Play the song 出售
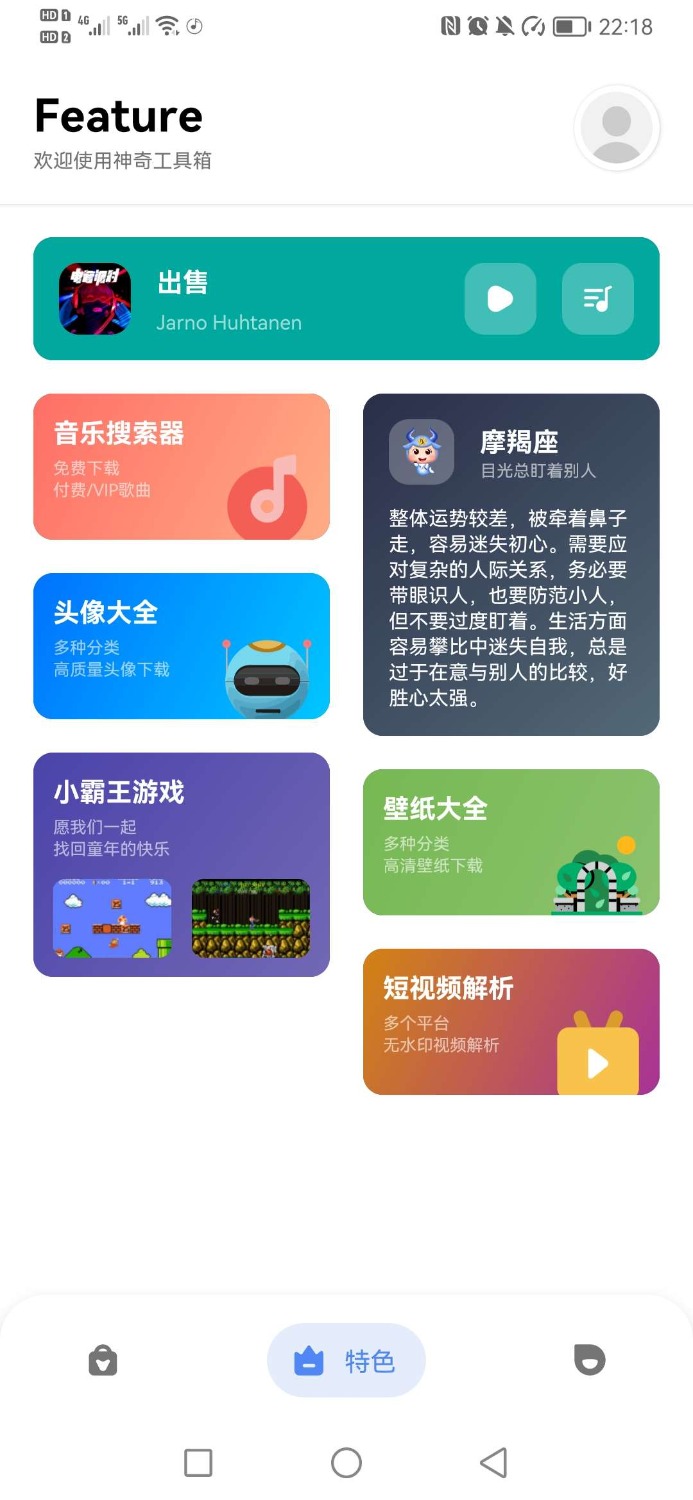Screen dimensions: 693x1500 [x=500, y=298]
